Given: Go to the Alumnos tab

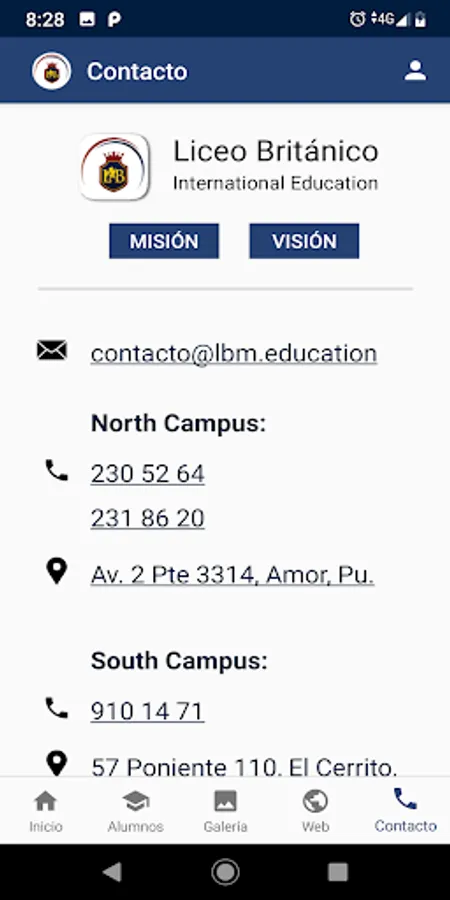Looking at the screenshot, I should [x=135, y=812].
